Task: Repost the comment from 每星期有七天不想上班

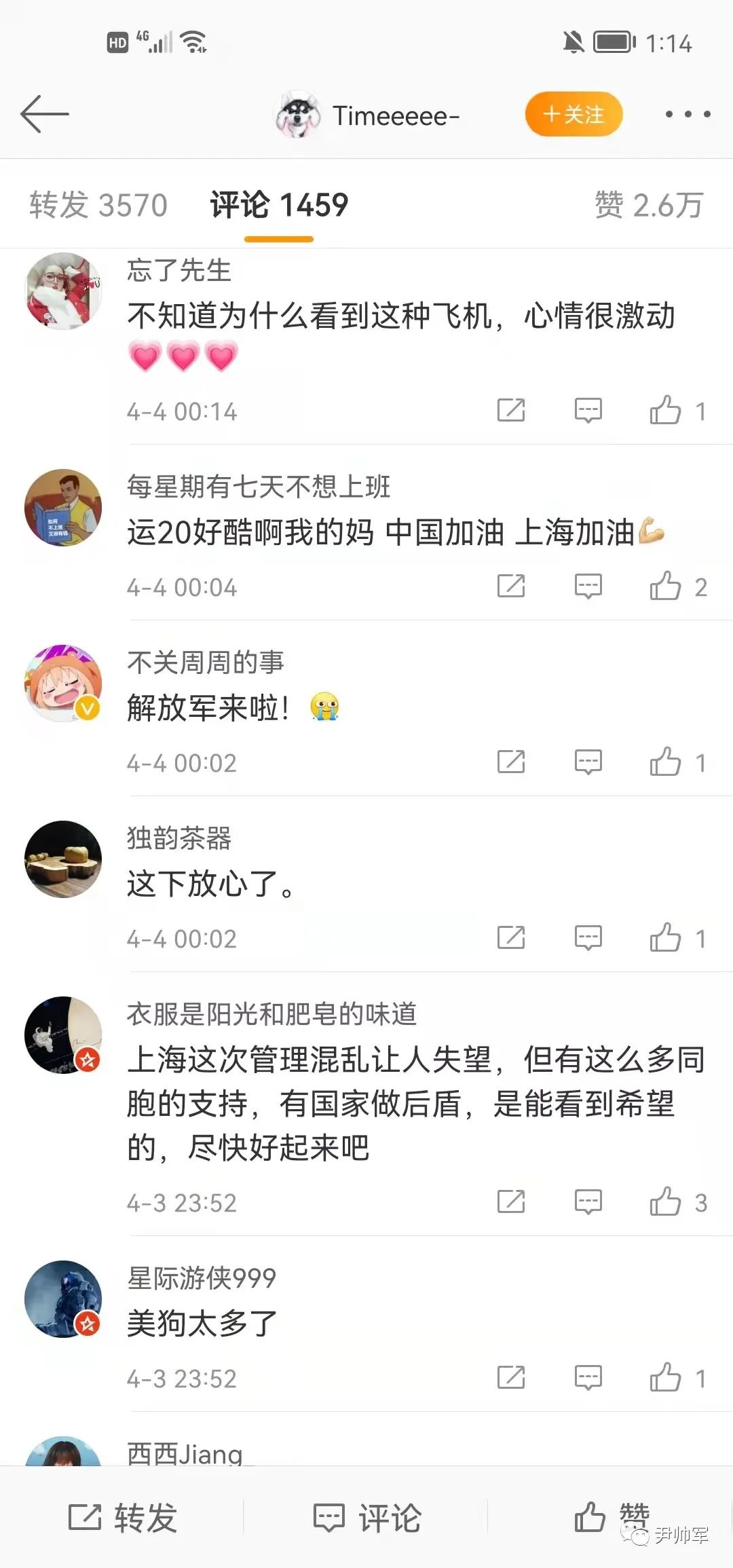Action: point(511,586)
